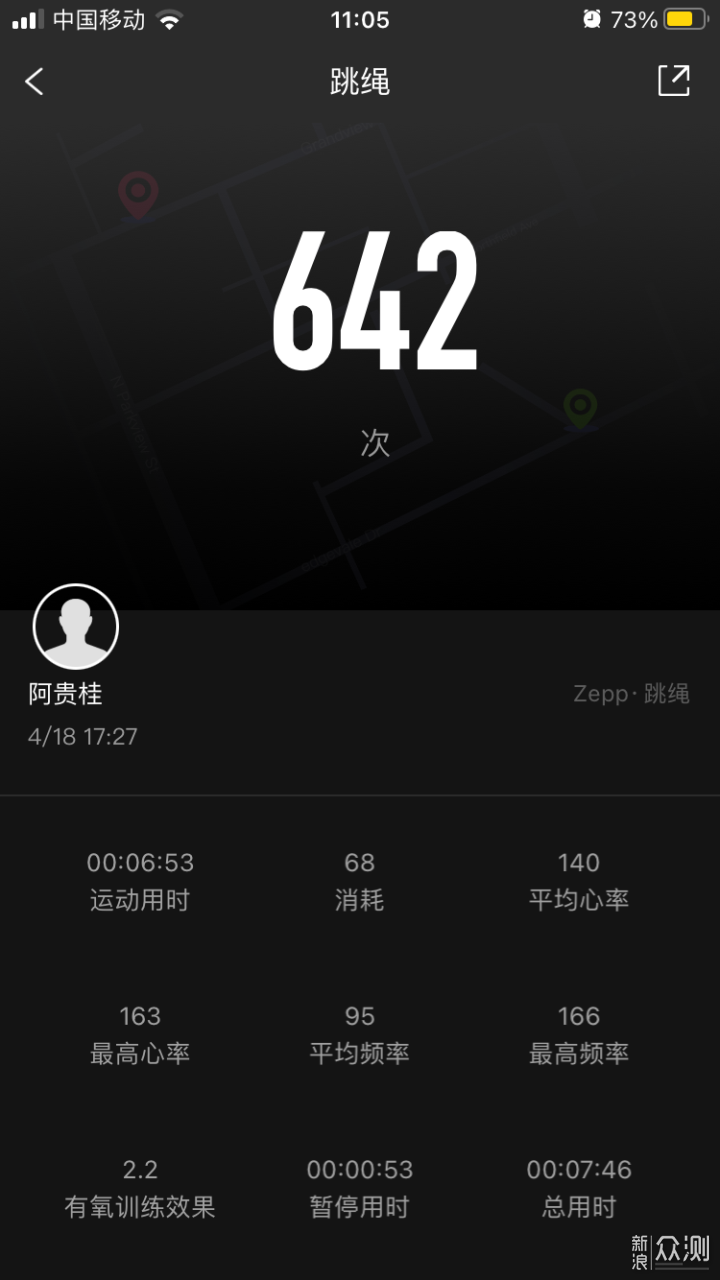Viewport: 720px width, 1280px height.
Task: Share this jump rope workout
Action: 674,81
